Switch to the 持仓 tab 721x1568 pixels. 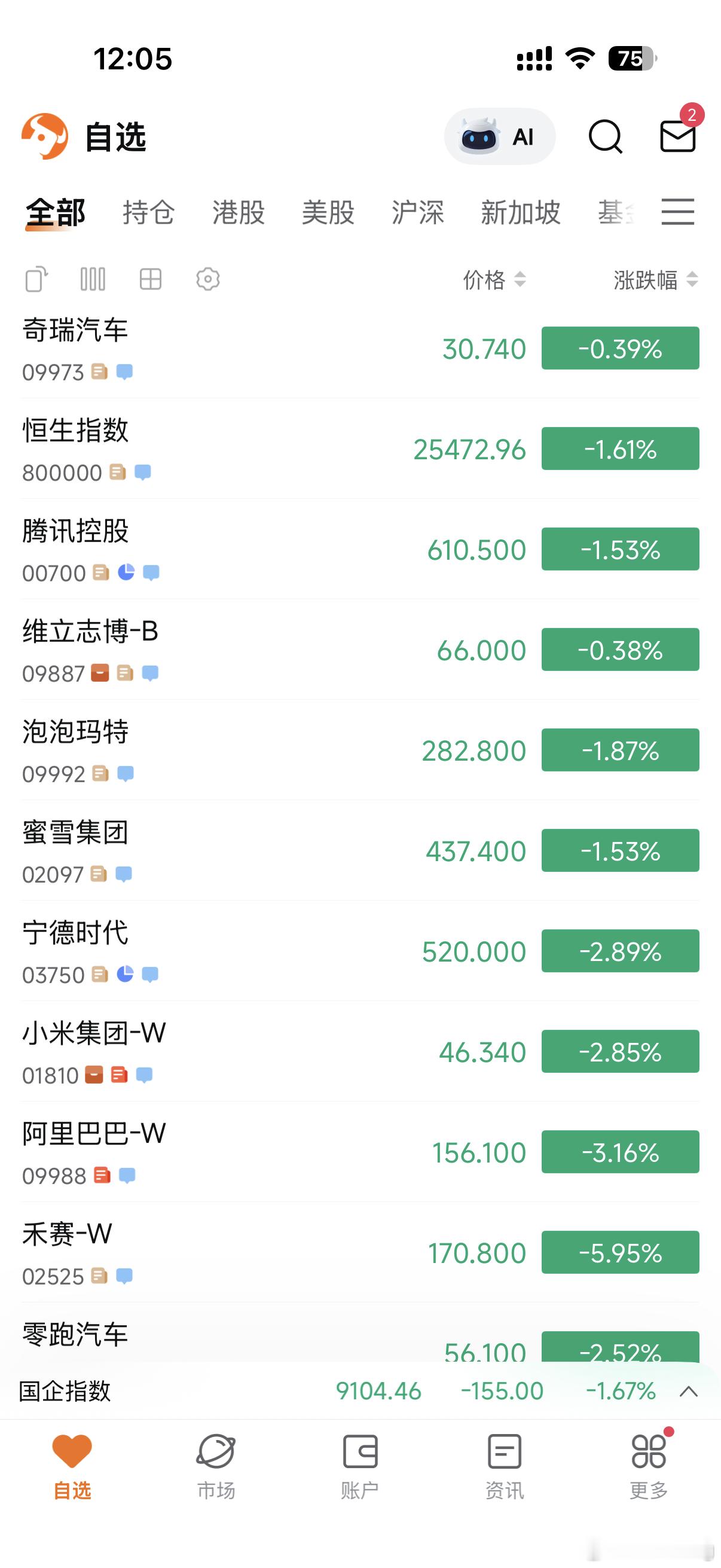(148, 212)
